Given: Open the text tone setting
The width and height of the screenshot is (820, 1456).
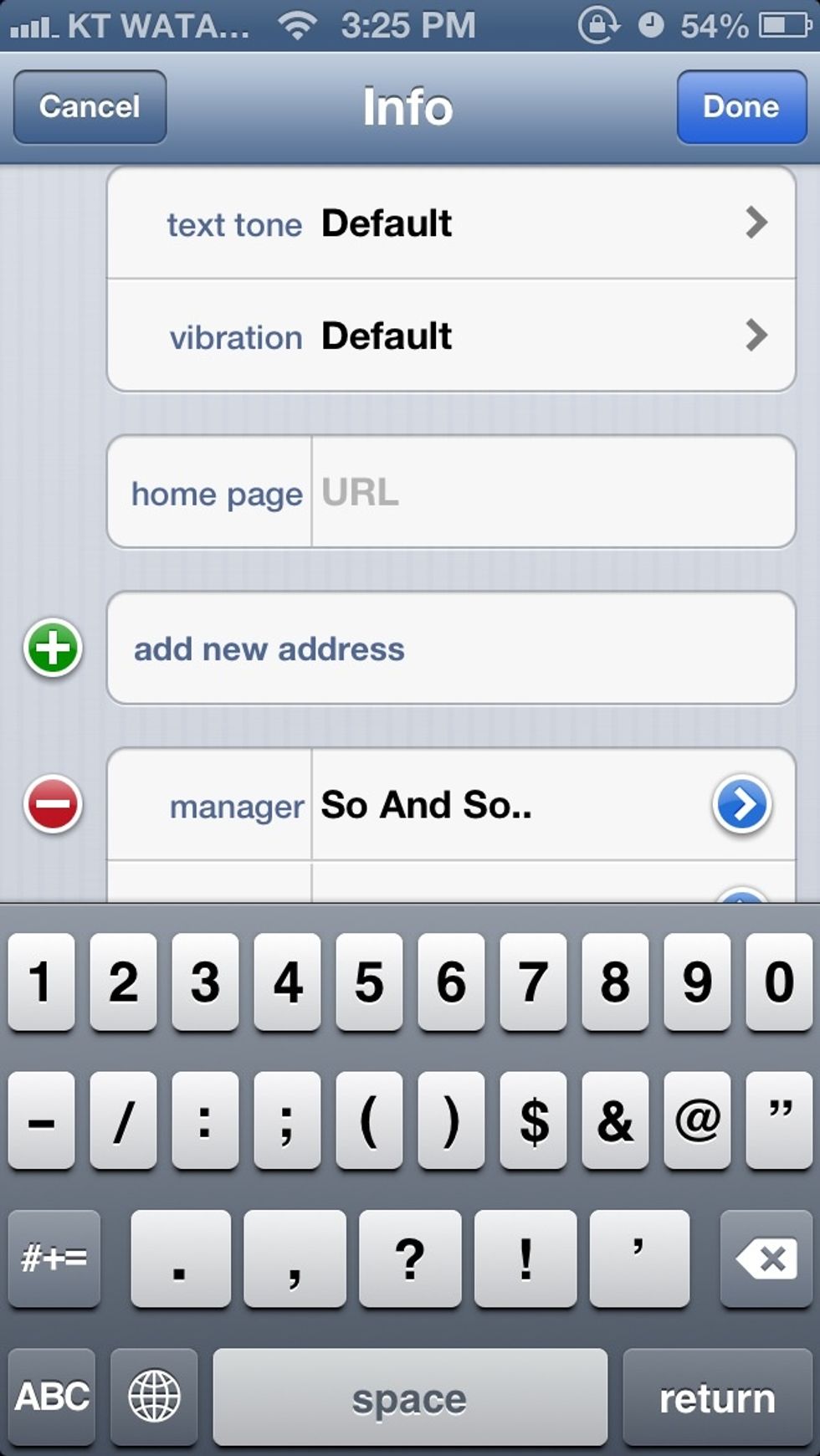Looking at the screenshot, I should coord(450,223).
